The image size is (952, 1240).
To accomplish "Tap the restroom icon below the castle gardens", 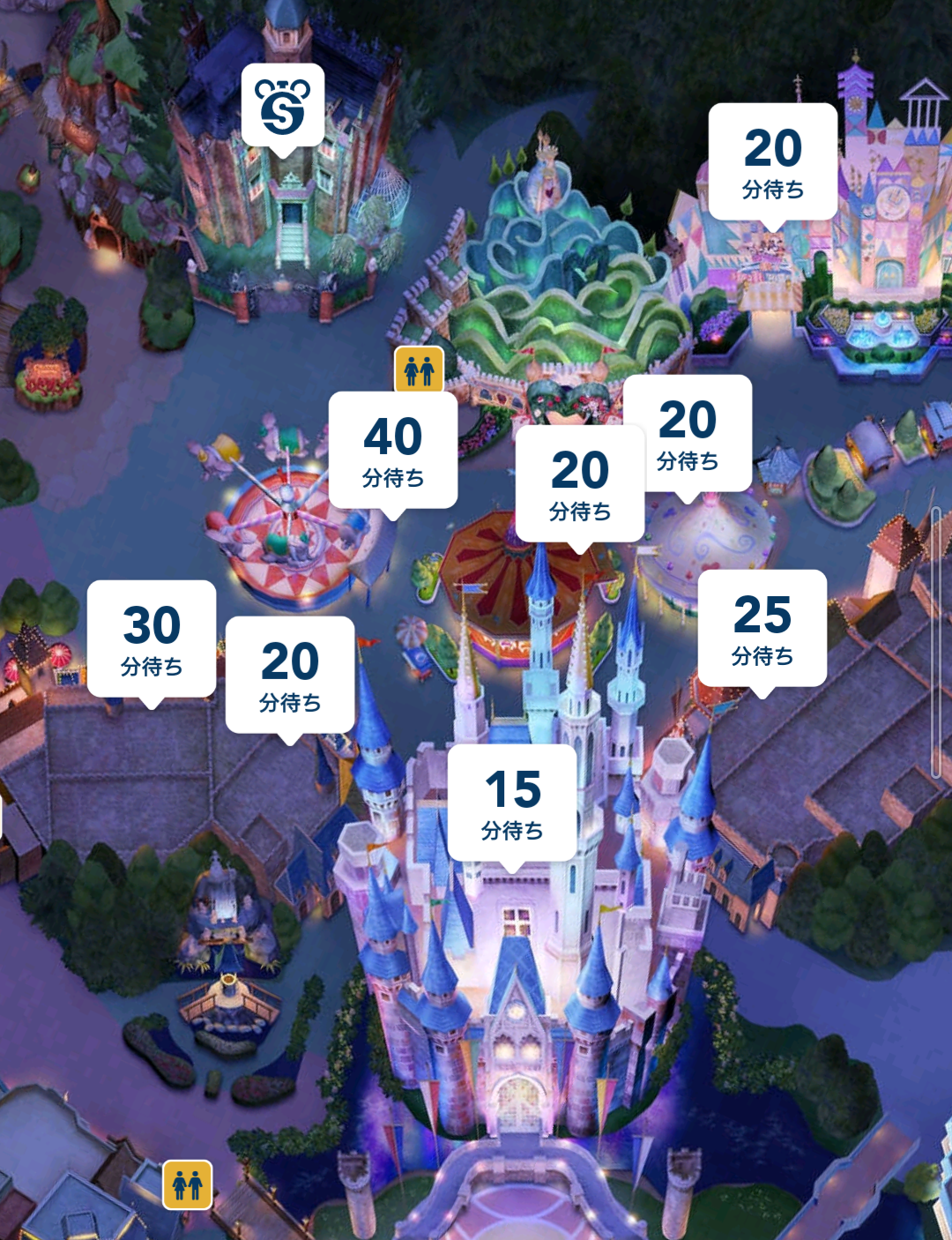I will [188, 1184].
